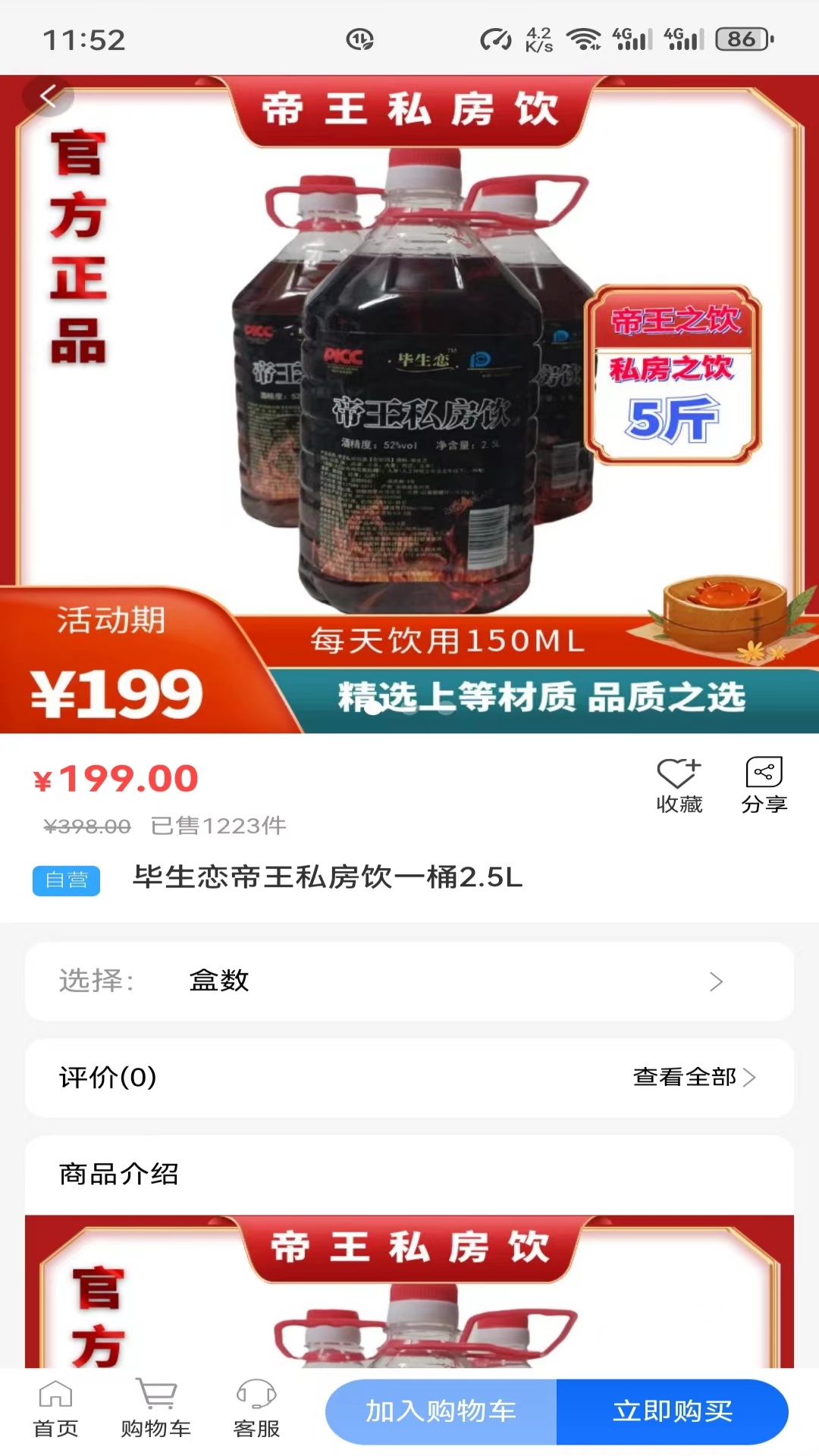Open the 选择 盒数 option selector
The width and height of the screenshot is (819, 1456).
click(x=409, y=981)
